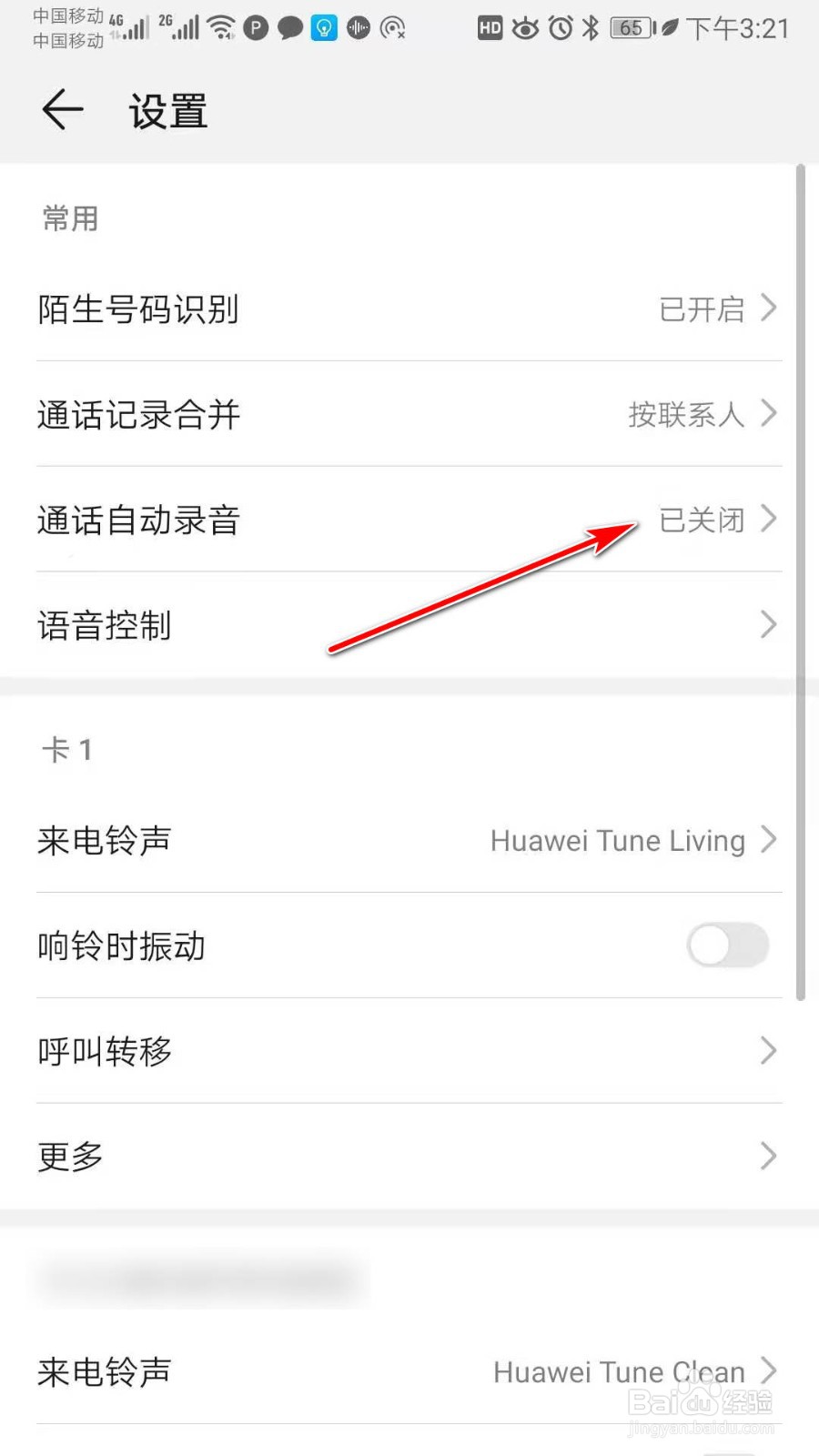Tap the battery level indicator icon
This screenshot has height=1456, width=819.
click(630, 28)
